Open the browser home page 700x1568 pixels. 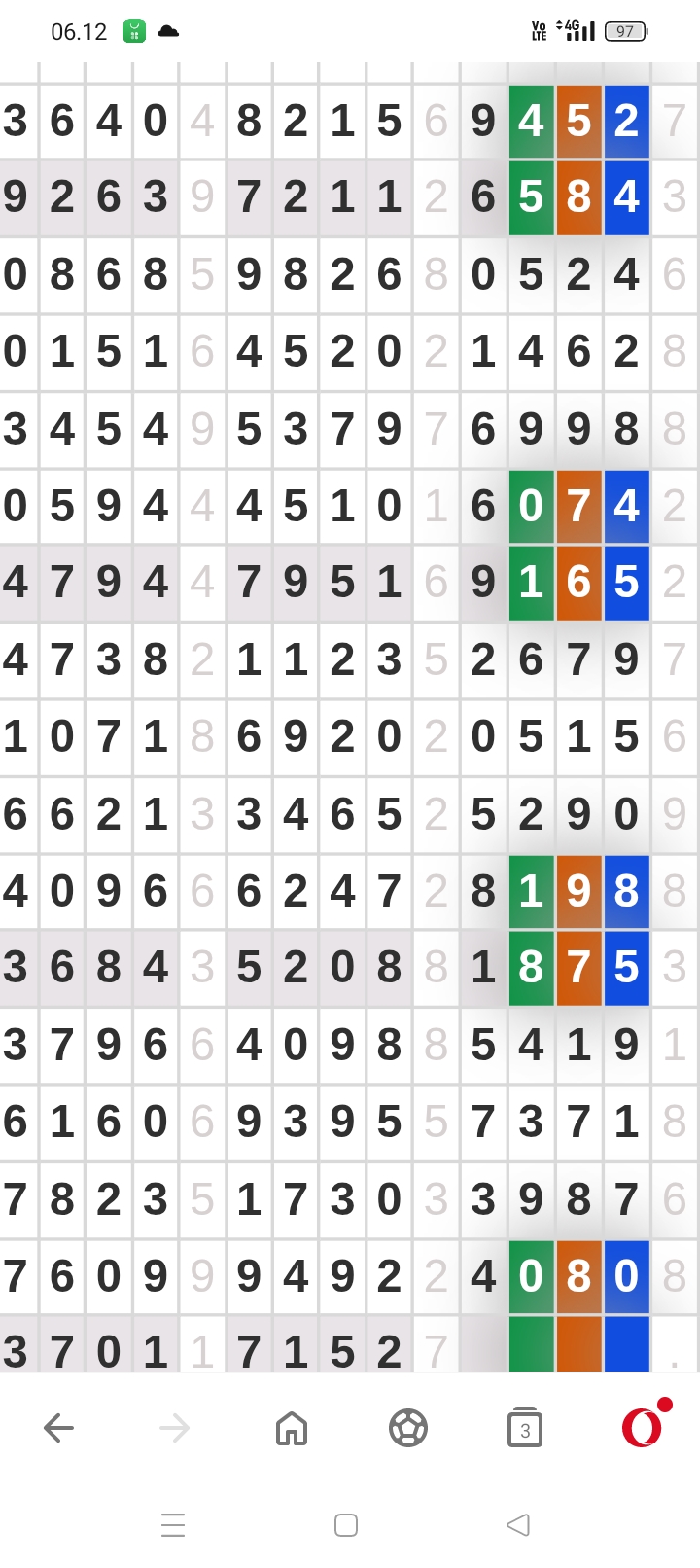tap(292, 1428)
